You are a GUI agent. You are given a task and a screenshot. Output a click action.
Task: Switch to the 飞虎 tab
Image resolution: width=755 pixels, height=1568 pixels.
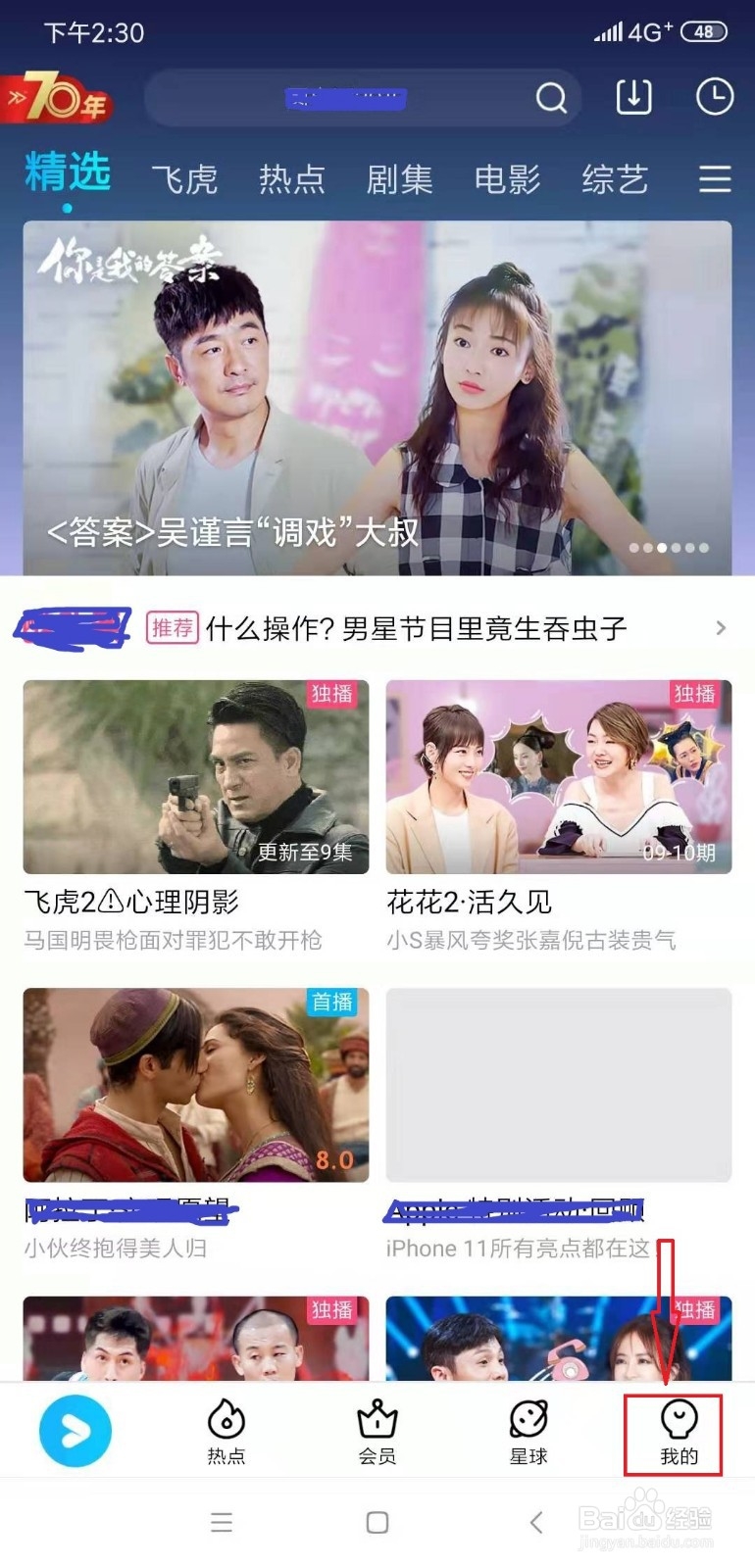click(x=184, y=179)
